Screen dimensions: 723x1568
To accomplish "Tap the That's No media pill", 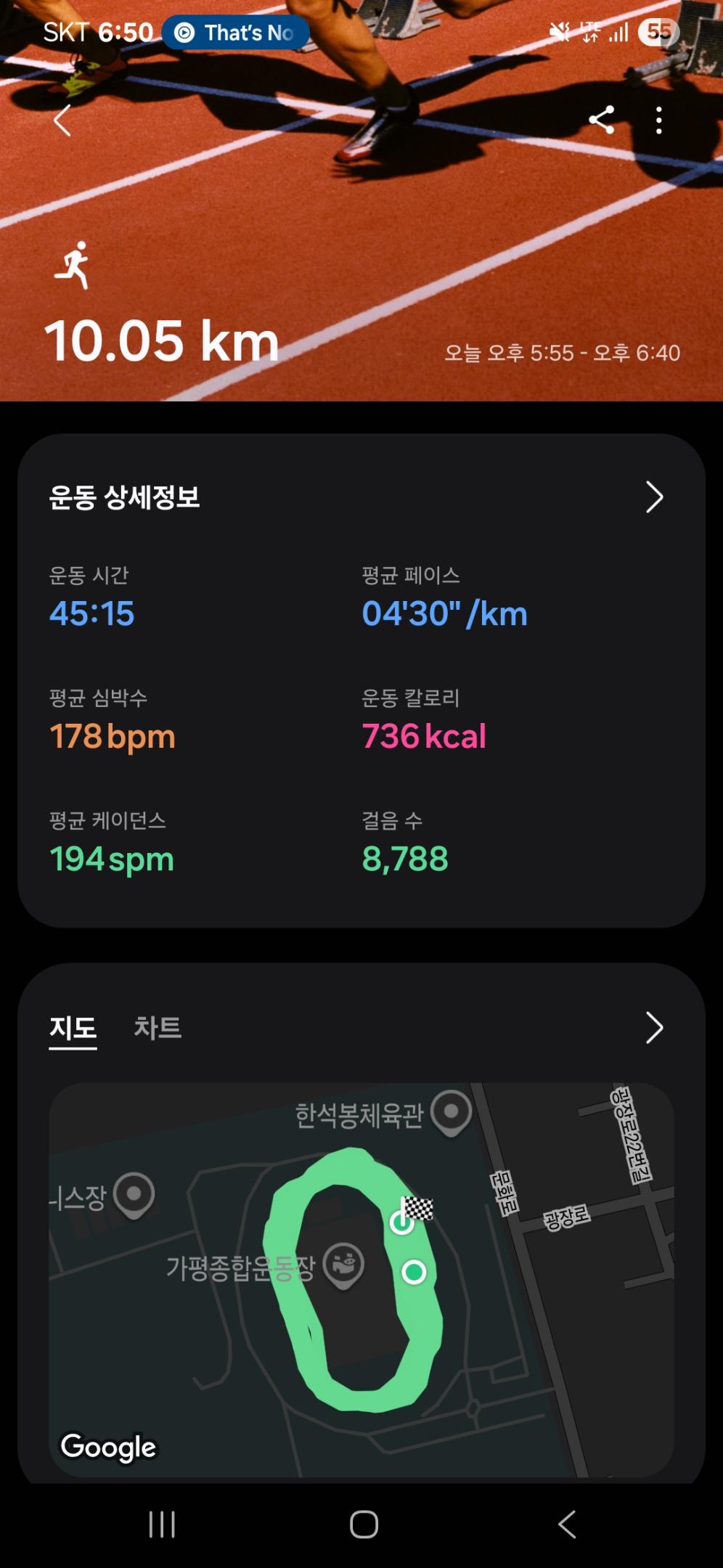I will pos(236,33).
